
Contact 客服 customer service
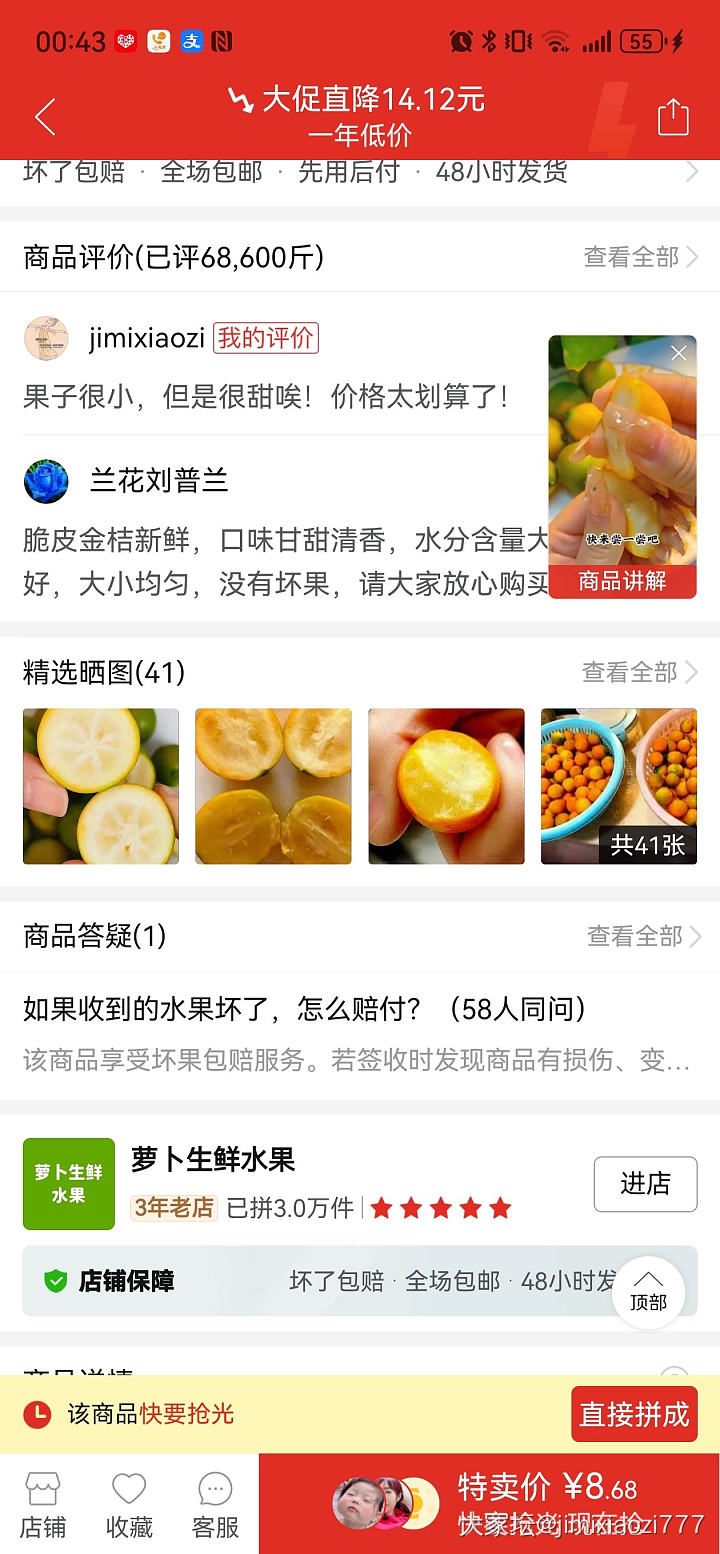215,1504
